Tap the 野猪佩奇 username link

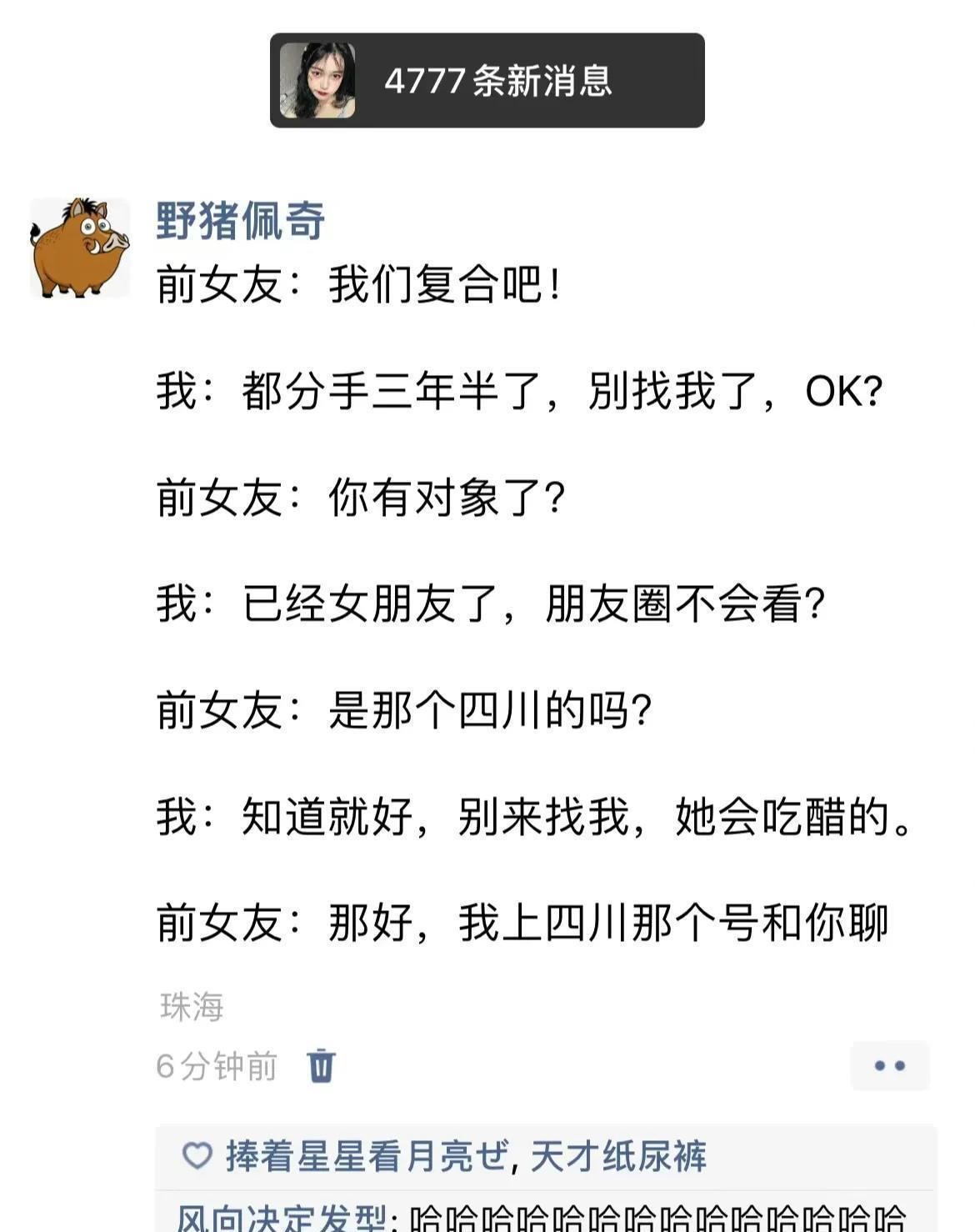pyautogui.click(x=240, y=222)
